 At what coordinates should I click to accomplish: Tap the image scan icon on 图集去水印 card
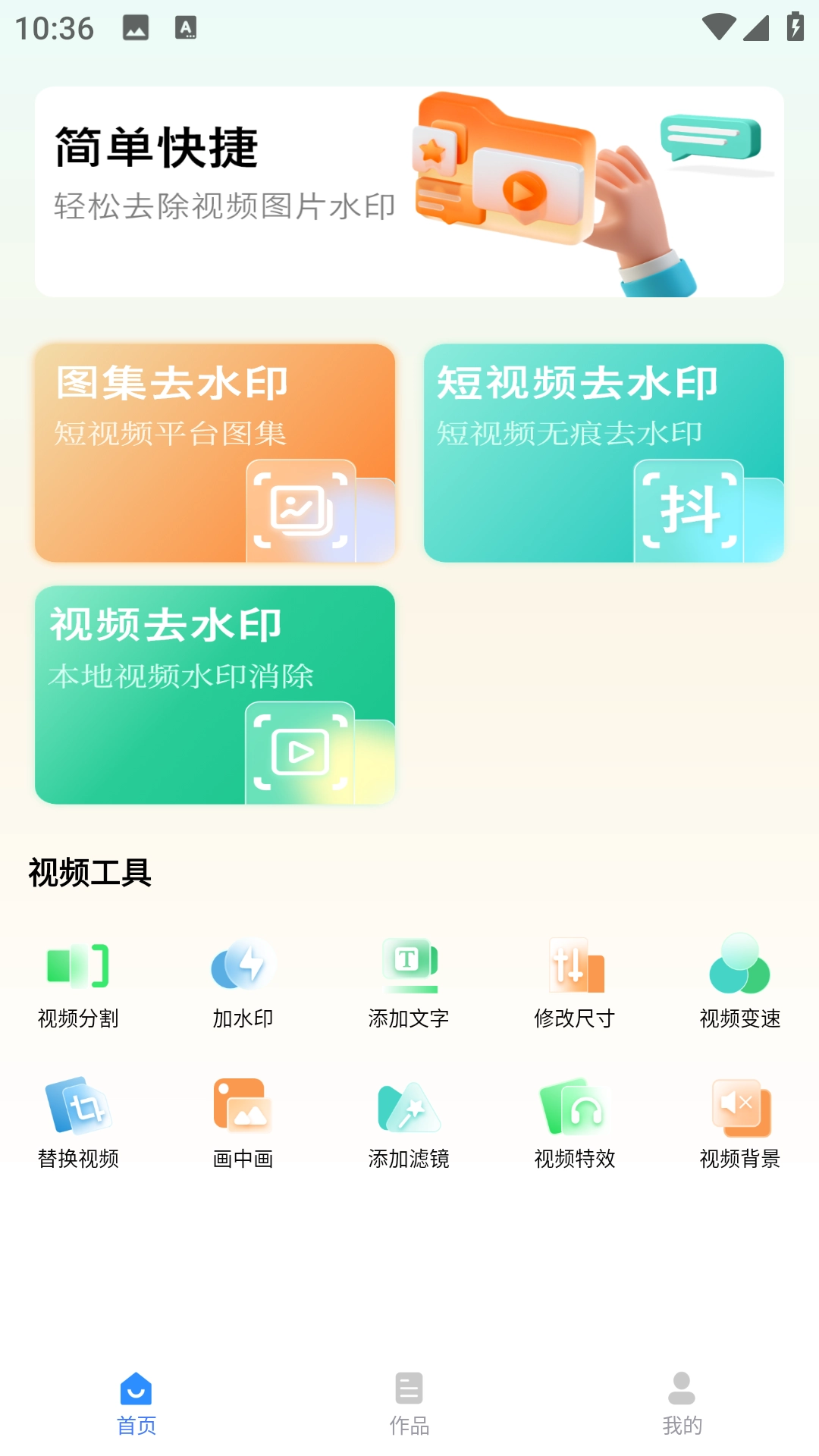300,510
